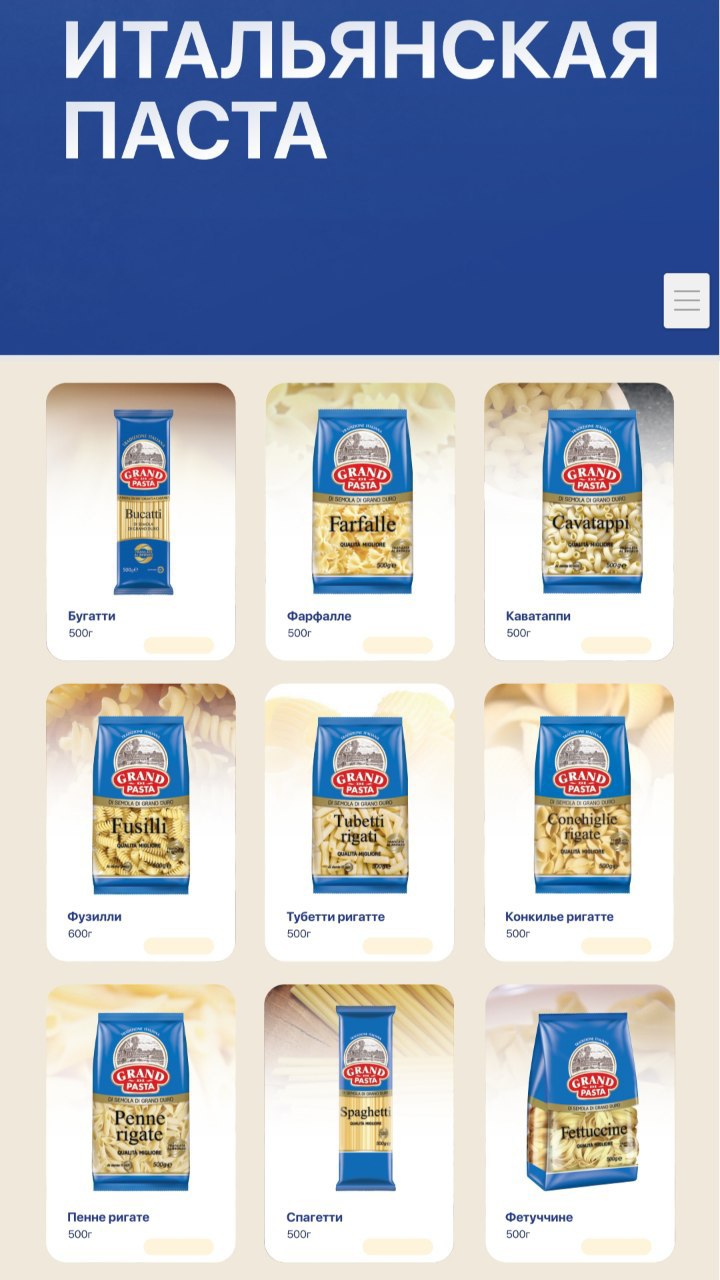Select the Фузилли 600г card
Viewport: 720px width, 1280px height.
coord(141,822)
